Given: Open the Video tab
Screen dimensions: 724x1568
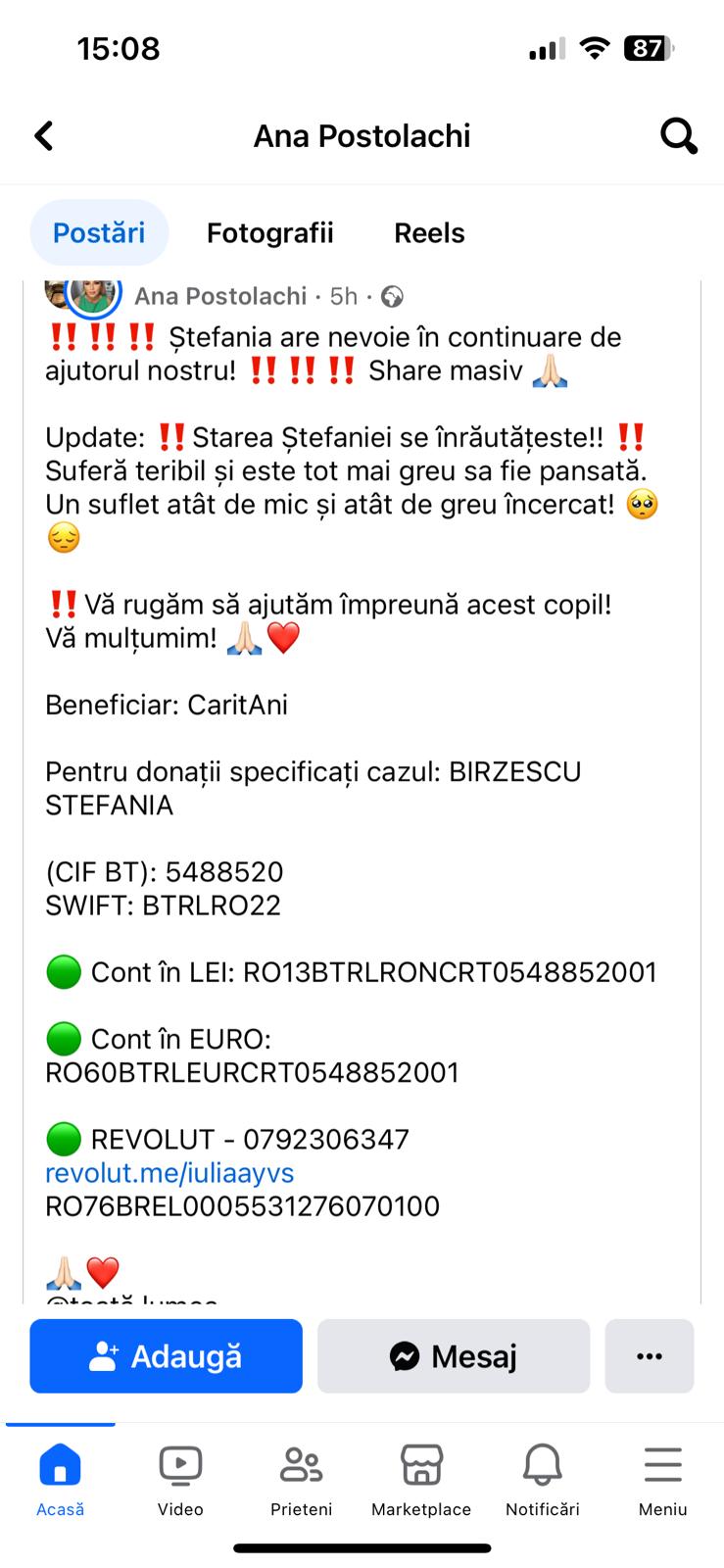Looking at the screenshot, I should (x=180, y=1480).
